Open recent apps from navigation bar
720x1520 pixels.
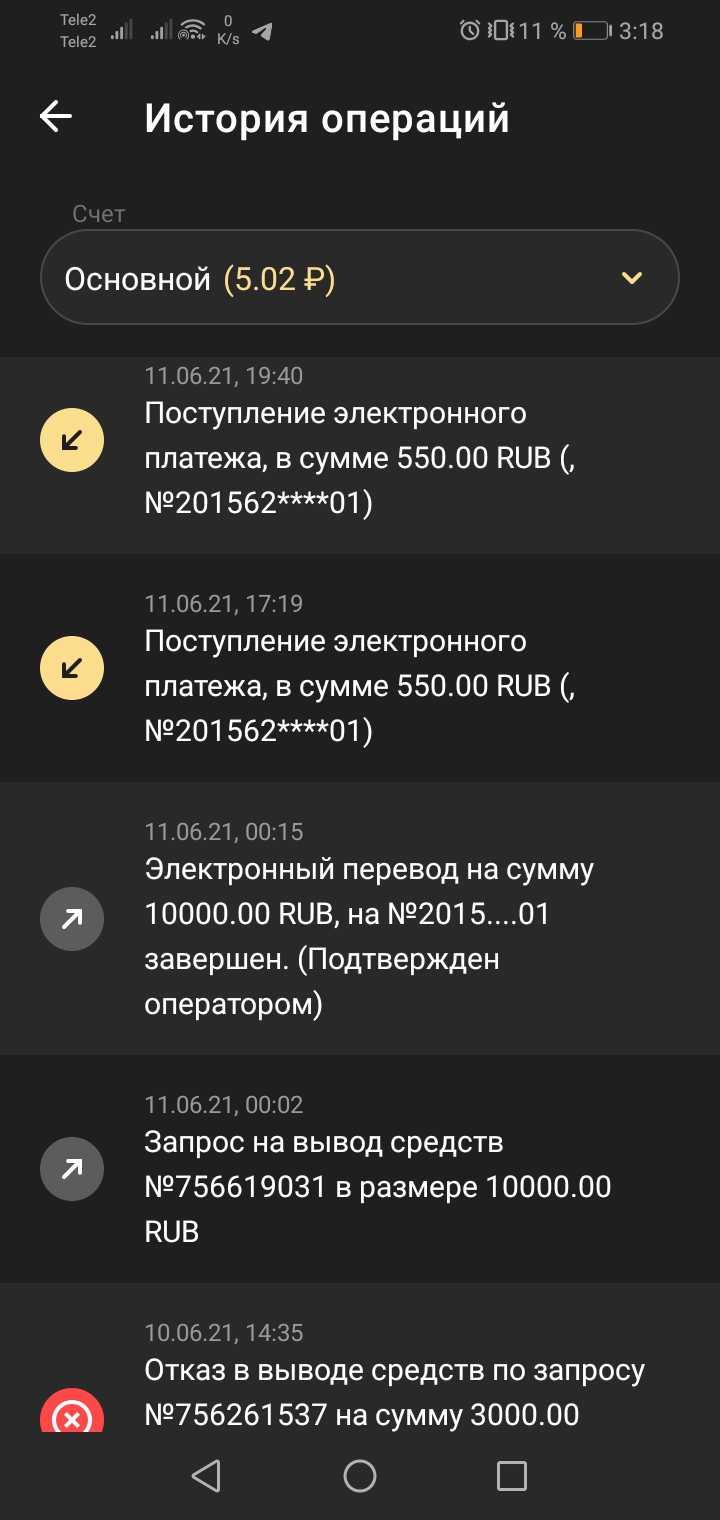pyautogui.click(x=511, y=1476)
